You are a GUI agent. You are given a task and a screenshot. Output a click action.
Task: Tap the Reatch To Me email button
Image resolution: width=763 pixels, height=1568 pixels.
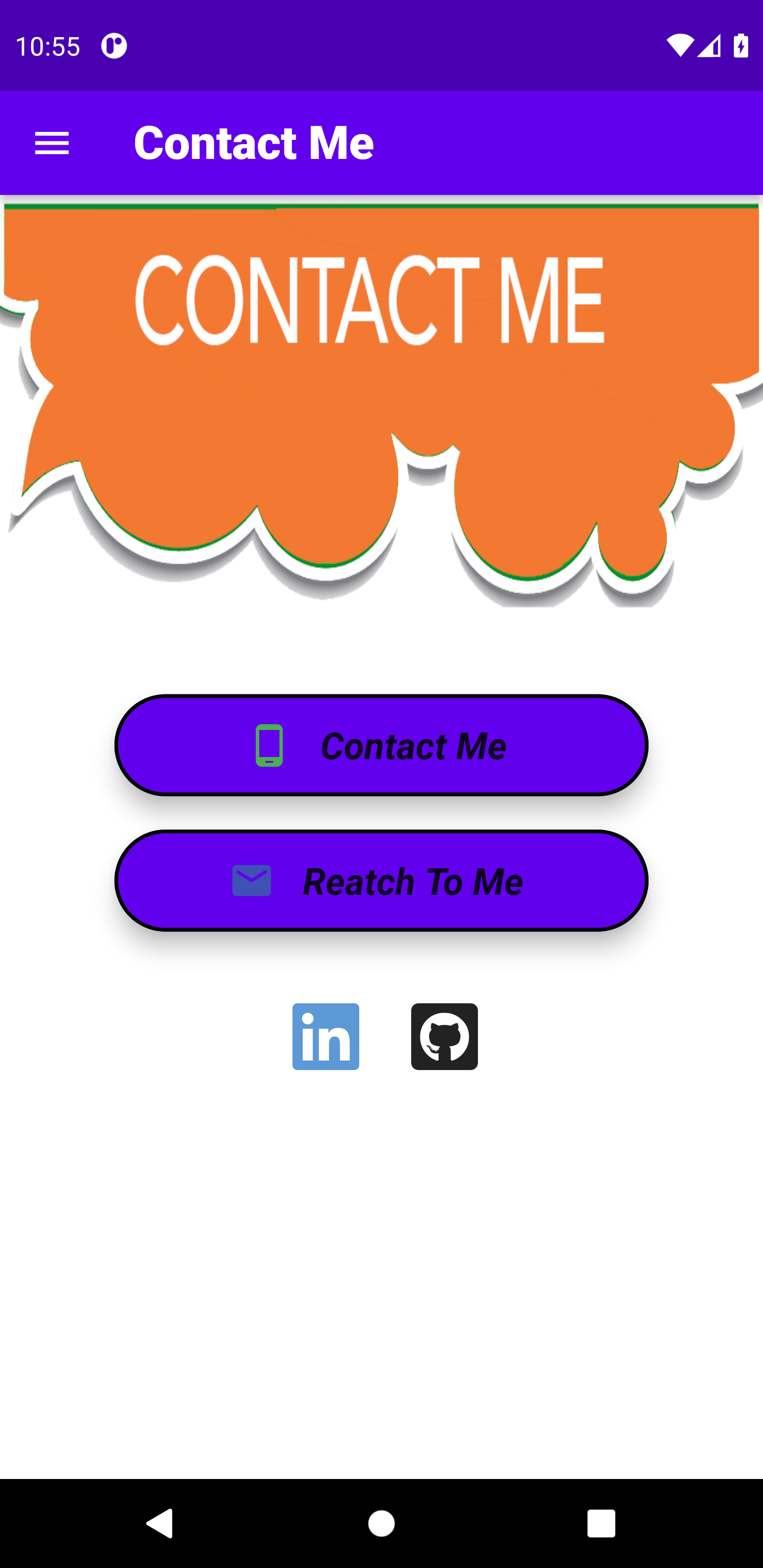point(381,881)
